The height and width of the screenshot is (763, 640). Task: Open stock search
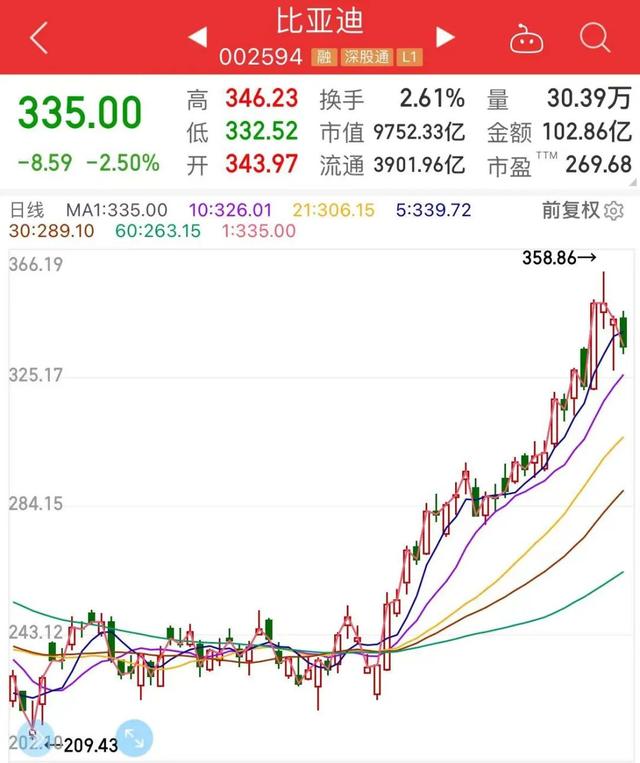[594, 38]
